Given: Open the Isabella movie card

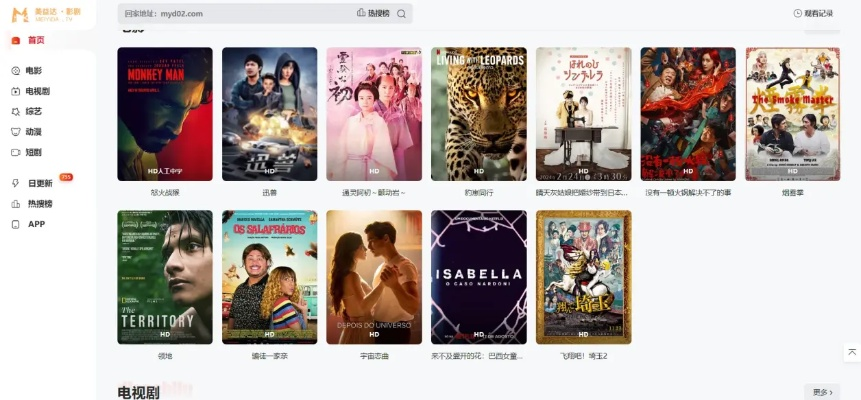Looking at the screenshot, I should tap(479, 276).
